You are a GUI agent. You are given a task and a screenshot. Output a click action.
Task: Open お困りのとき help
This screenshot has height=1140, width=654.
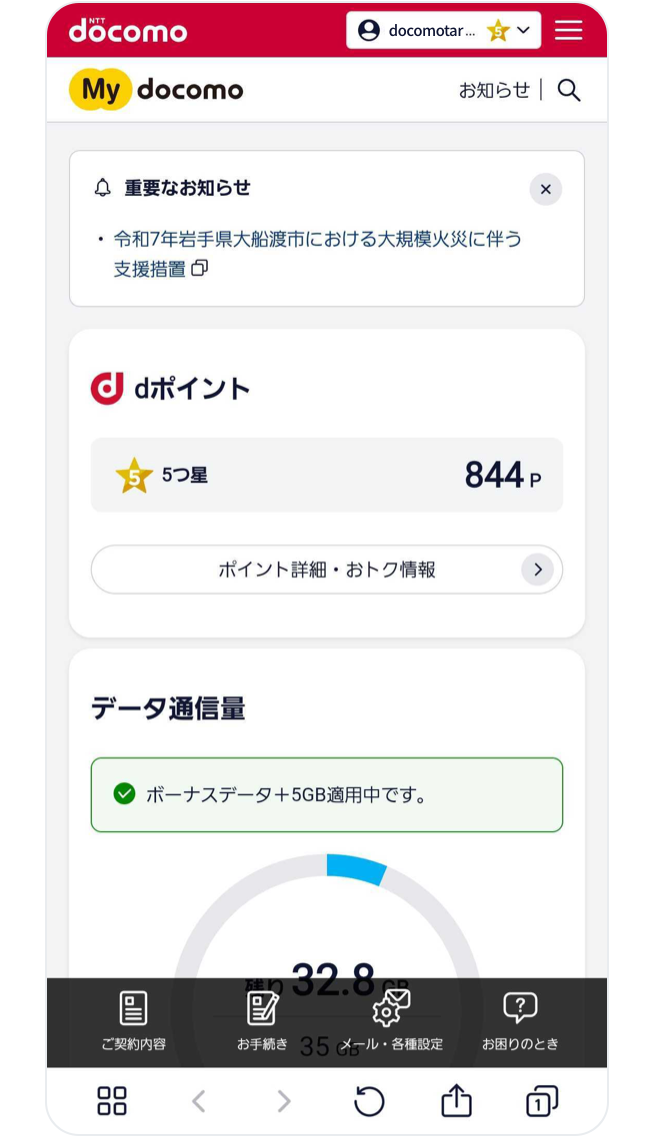(x=520, y=1021)
